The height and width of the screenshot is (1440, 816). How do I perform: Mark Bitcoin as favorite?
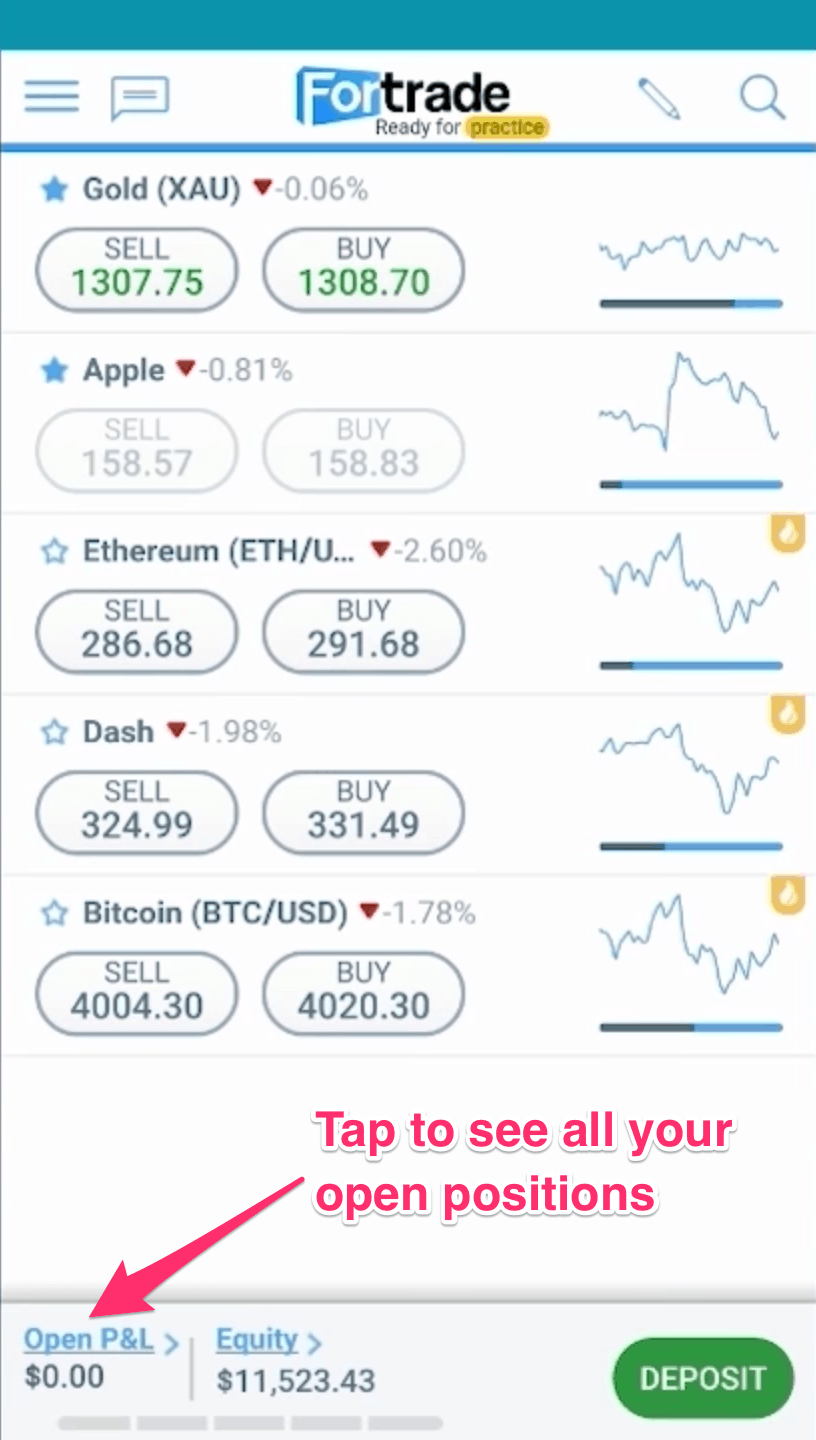pos(53,912)
